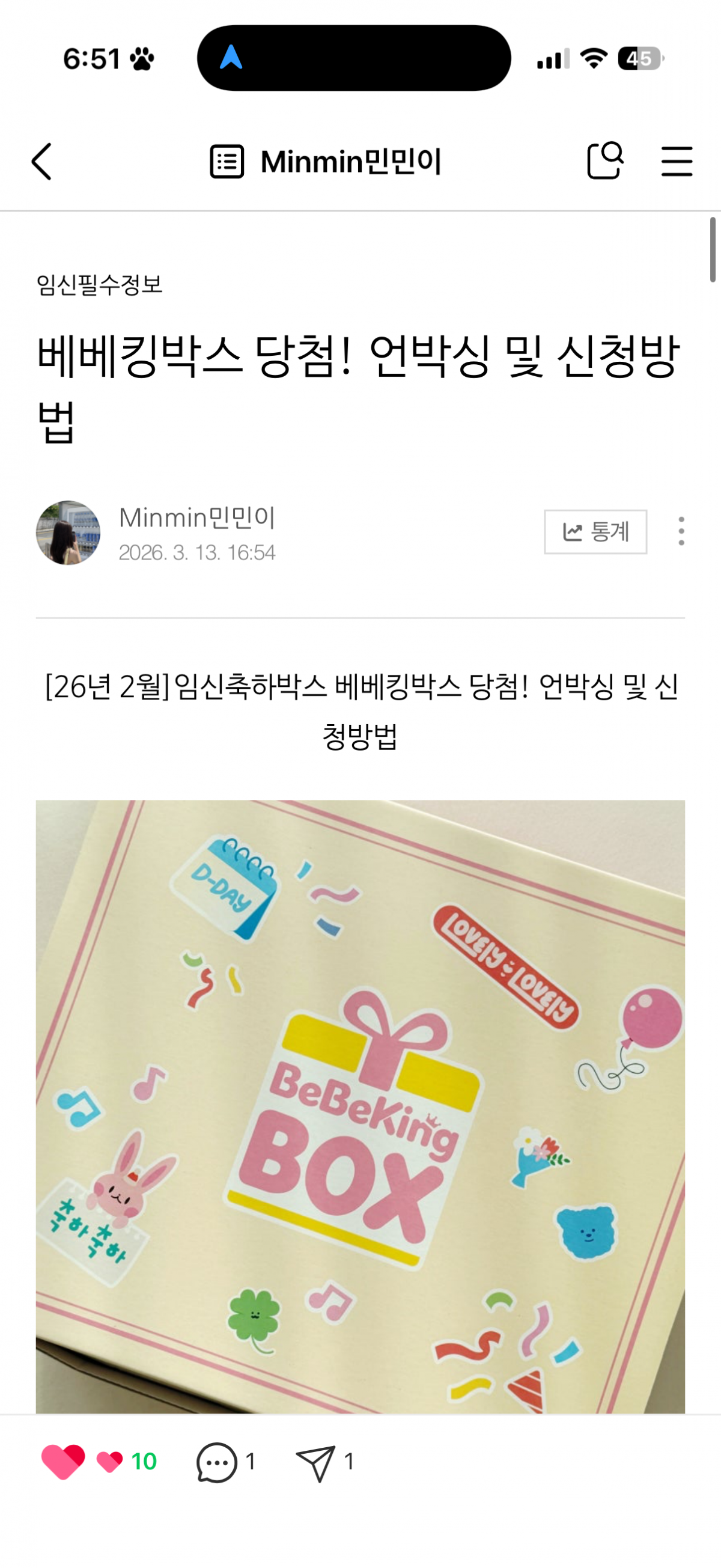Open the in-blog search icon

[x=605, y=161]
